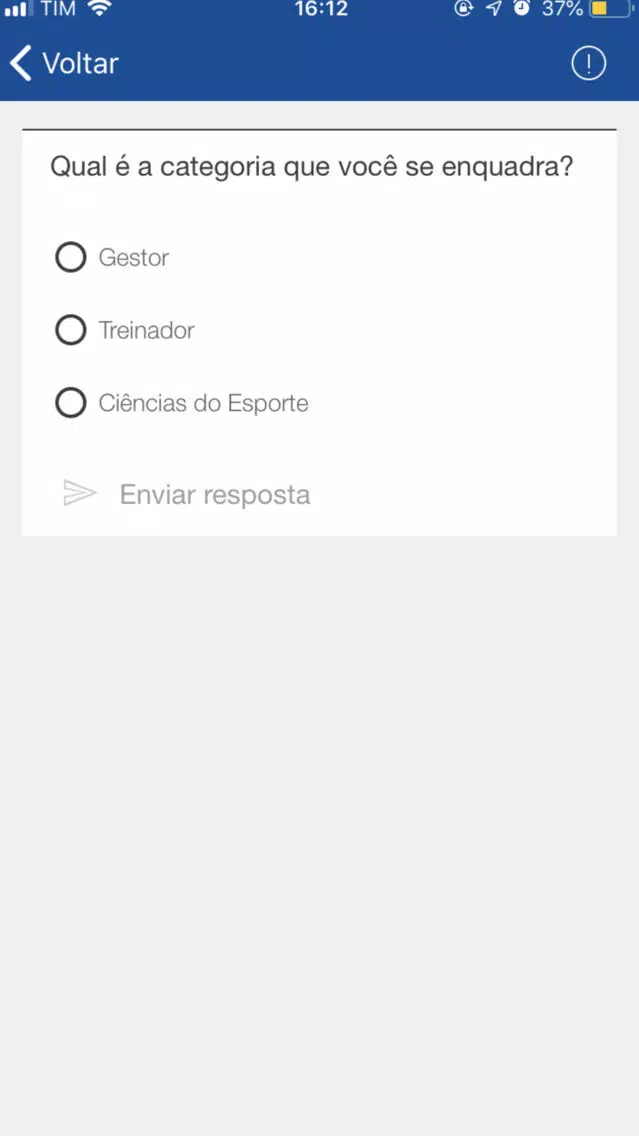Open the info alert icon
639x1136 pixels.
[588, 64]
